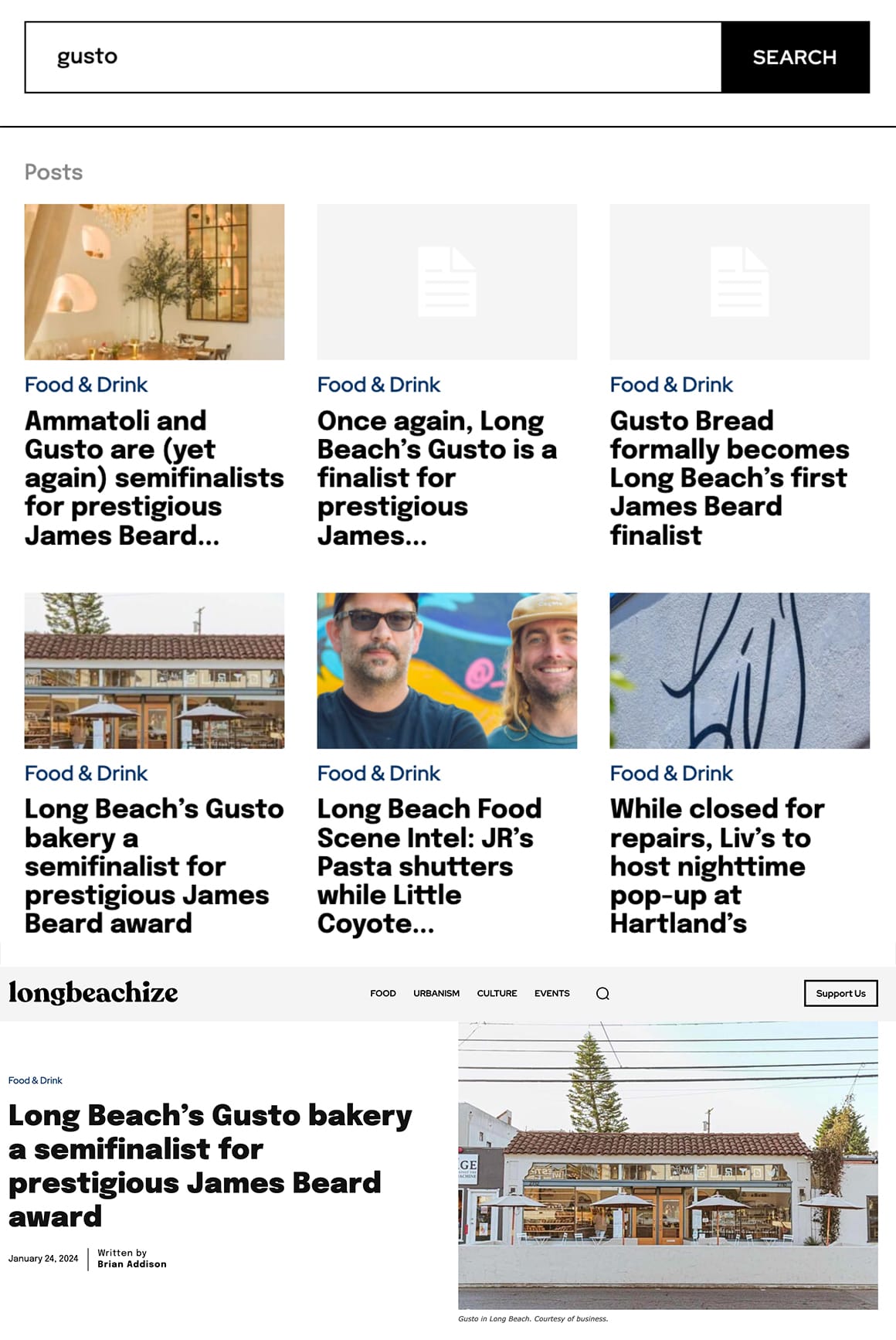Viewport: 896px width, 1340px height.
Task: Tap the search field containing gusto
Action: click(x=373, y=57)
